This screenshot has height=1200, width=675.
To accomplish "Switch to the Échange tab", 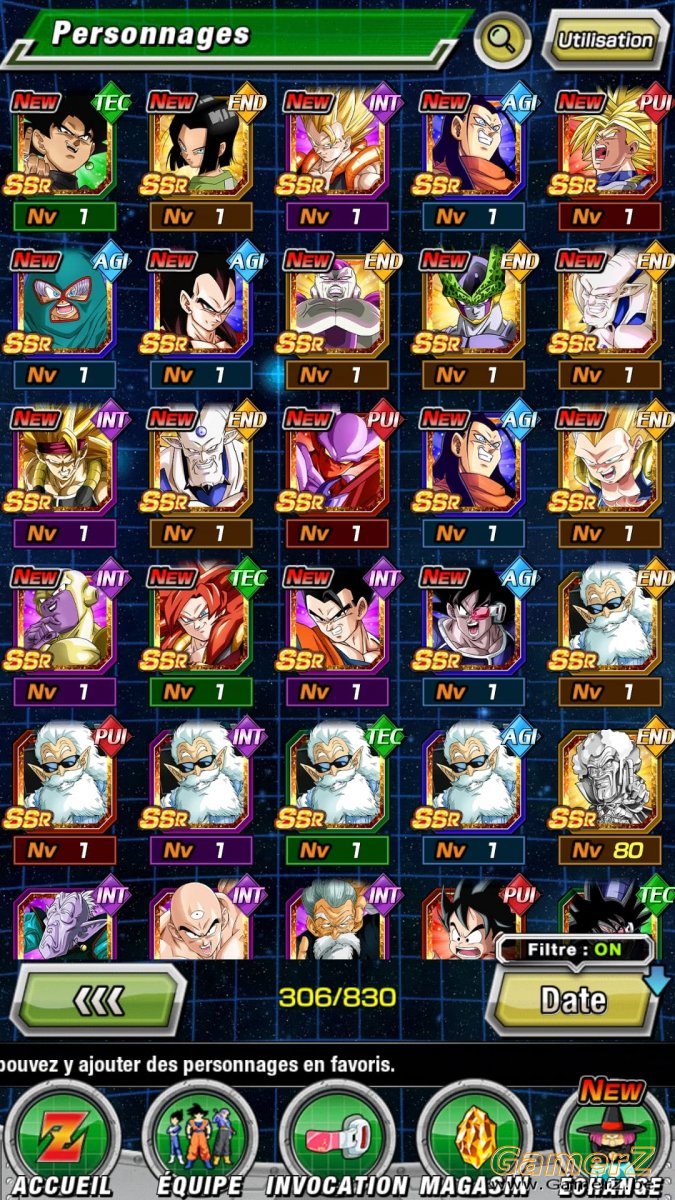I will click(612, 1140).
